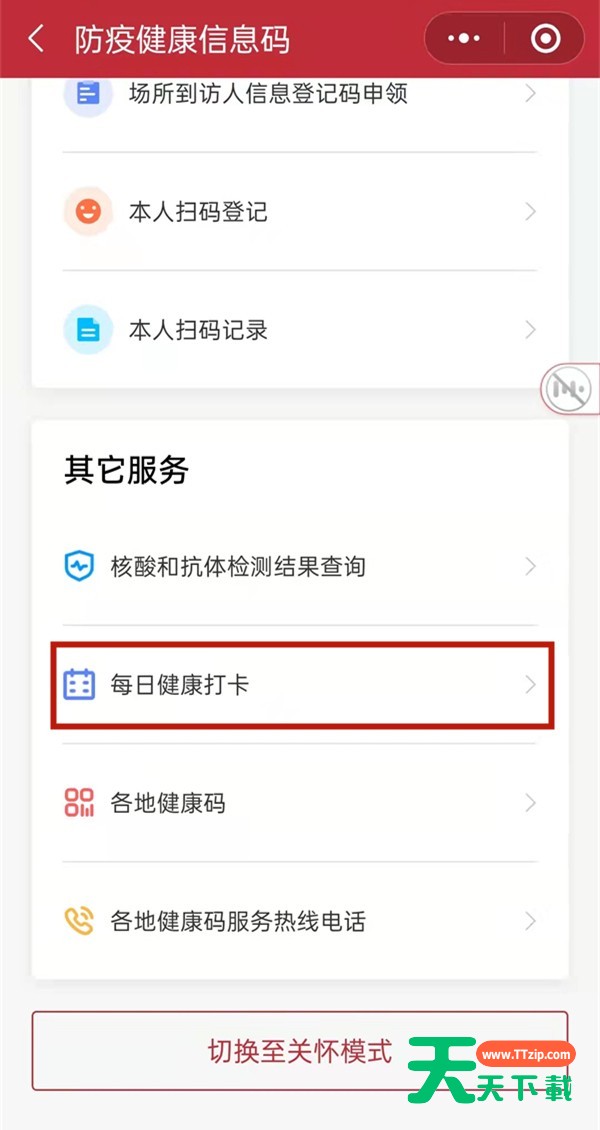Select 每日健康打卡
Image resolution: width=600 pixels, height=1130 pixels.
point(300,685)
